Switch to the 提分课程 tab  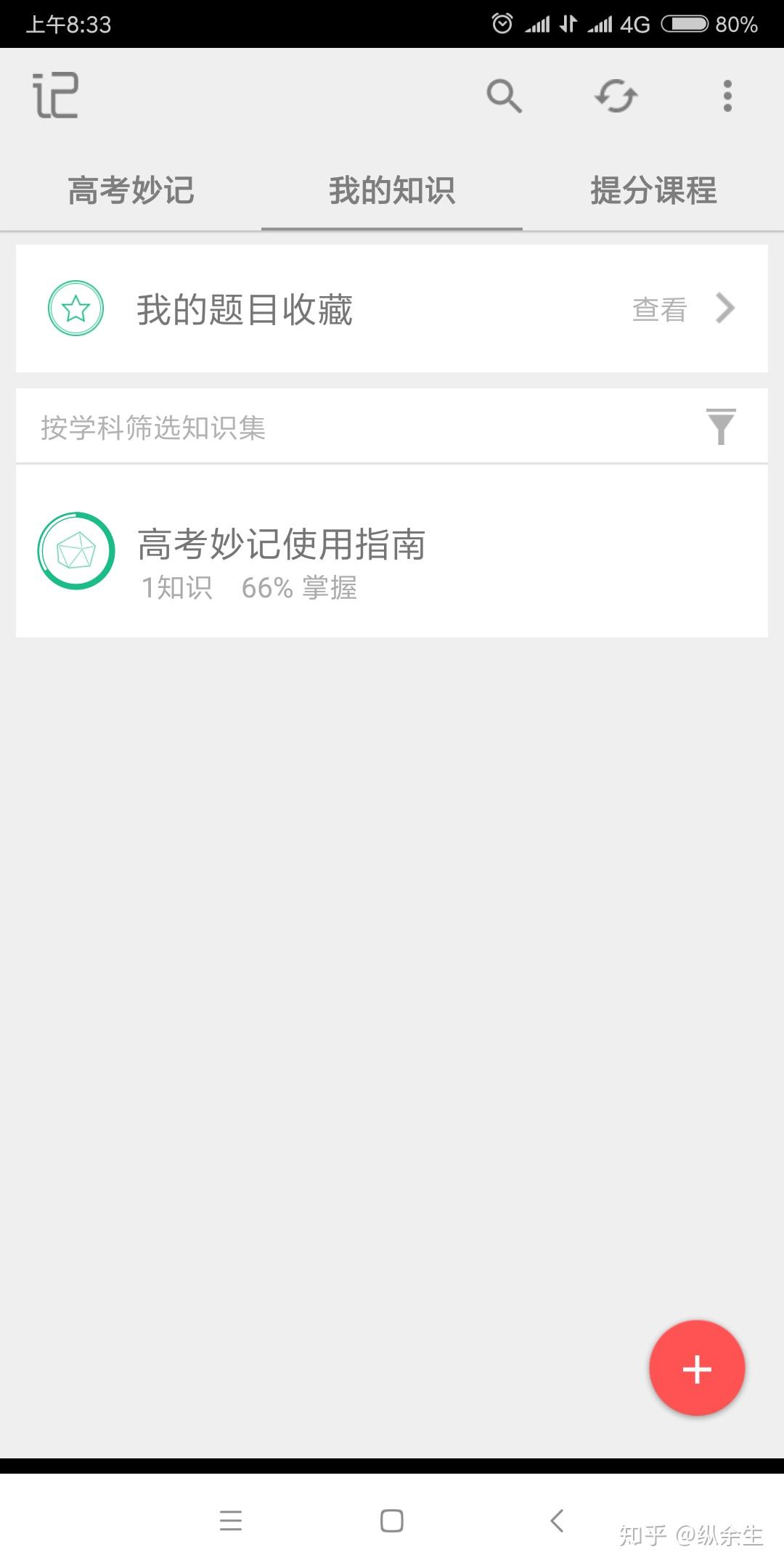(x=653, y=190)
